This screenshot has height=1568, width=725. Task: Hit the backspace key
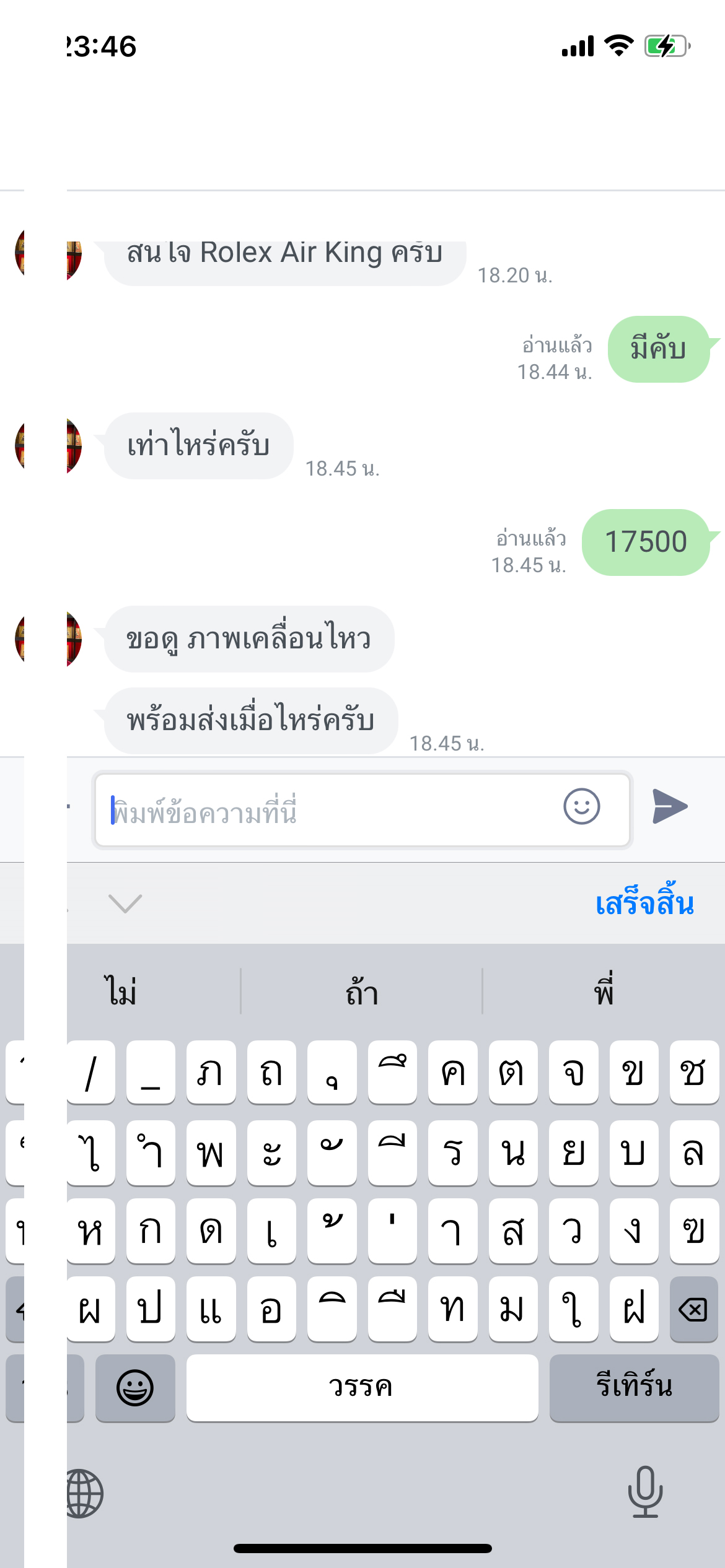point(693,1309)
